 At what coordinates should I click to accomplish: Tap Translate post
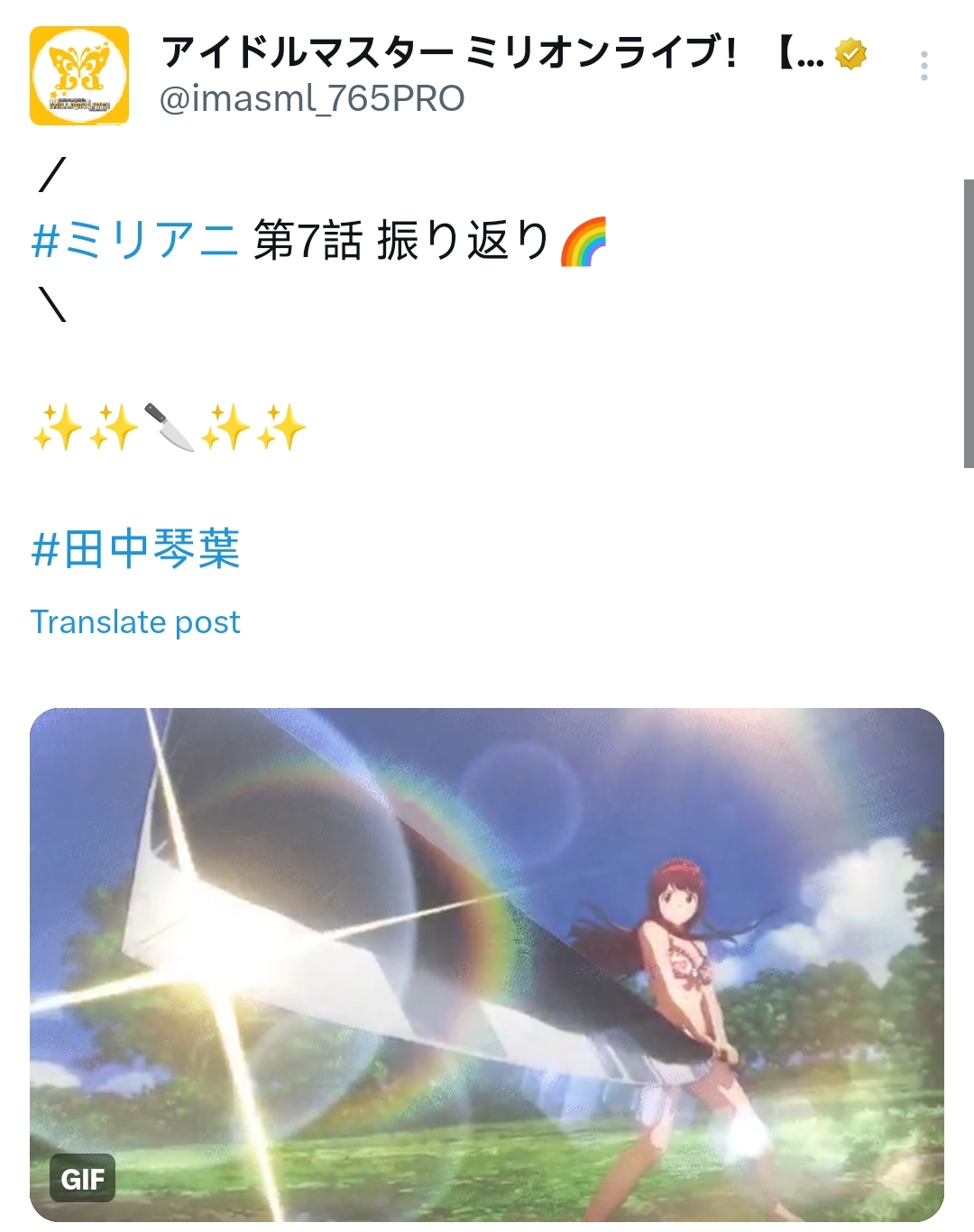(135, 622)
